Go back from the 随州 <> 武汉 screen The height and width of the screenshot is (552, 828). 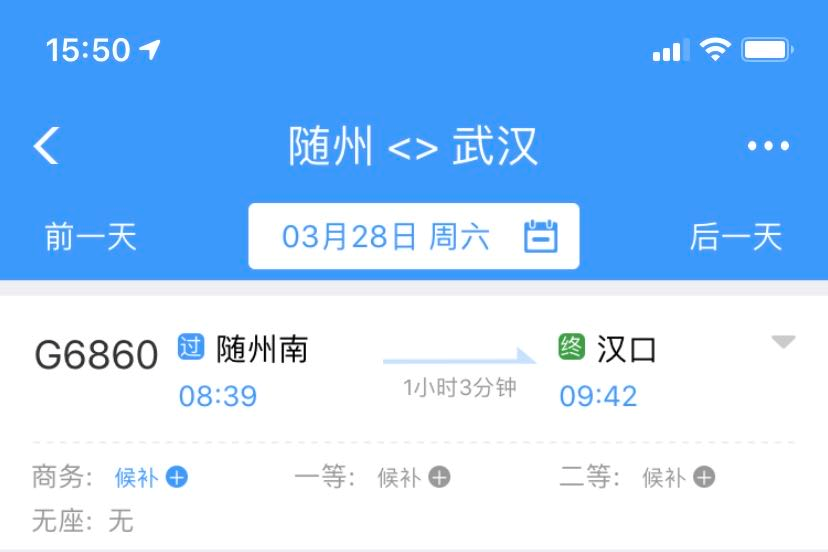tap(46, 147)
